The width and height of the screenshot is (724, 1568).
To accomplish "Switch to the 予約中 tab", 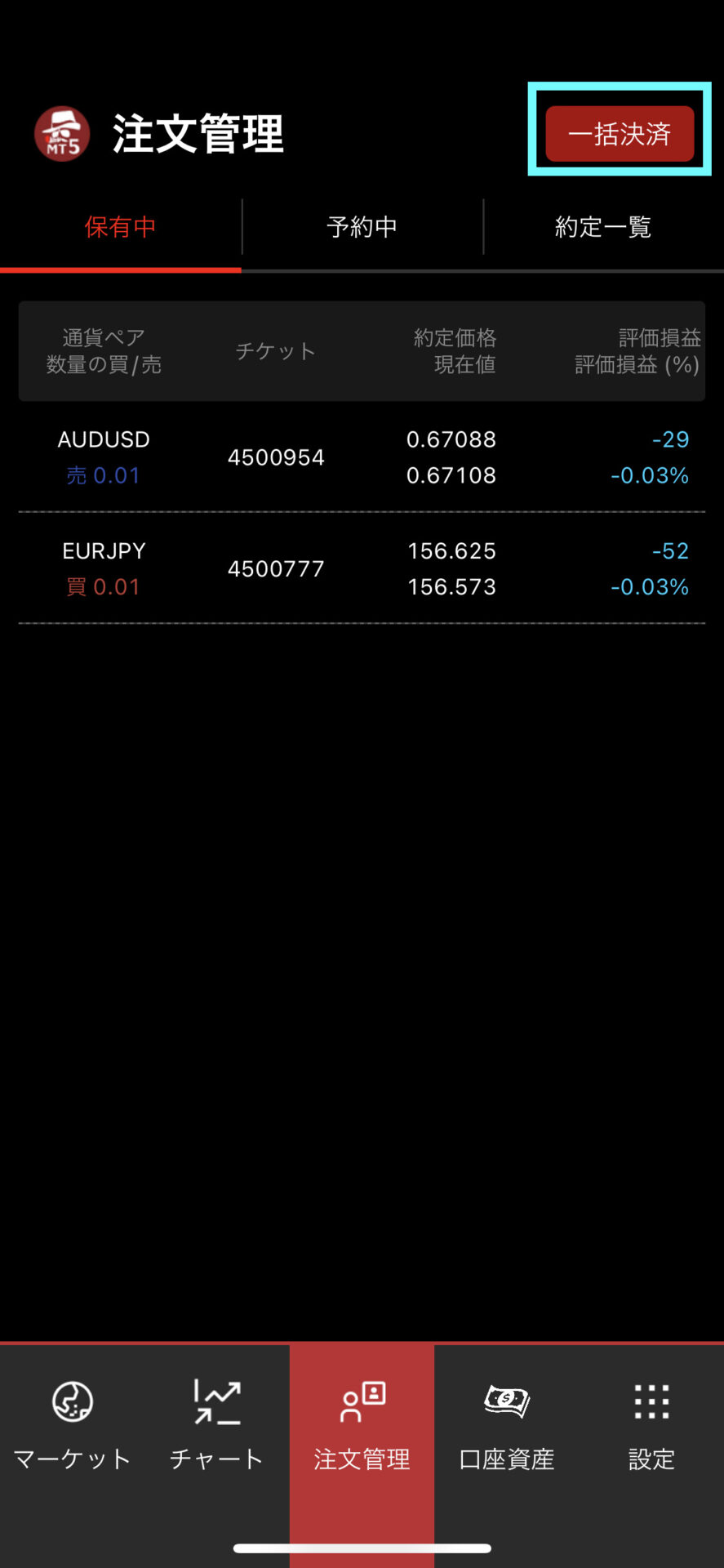I will coord(362,227).
